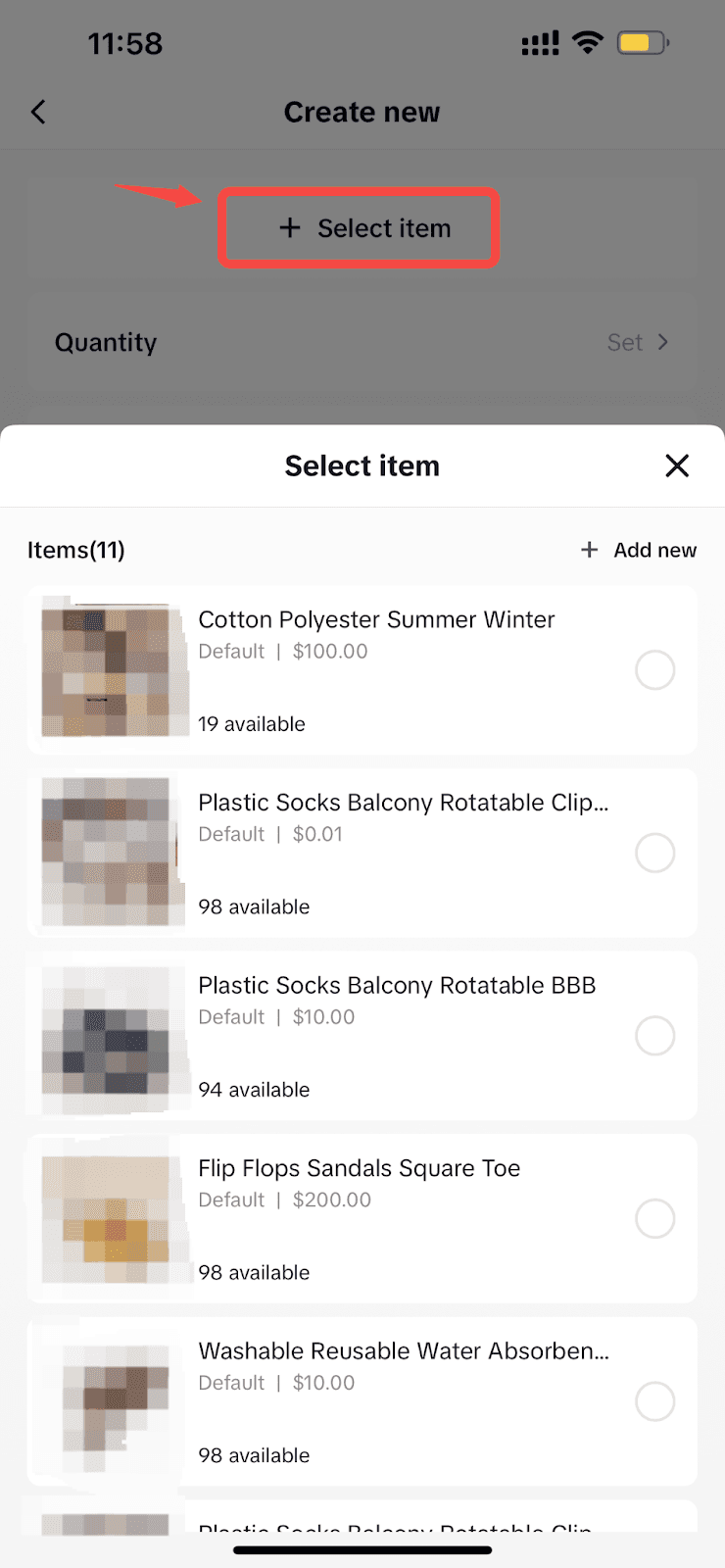This screenshot has width=725, height=1568.
Task: Tap the Select item button
Action: [359, 227]
